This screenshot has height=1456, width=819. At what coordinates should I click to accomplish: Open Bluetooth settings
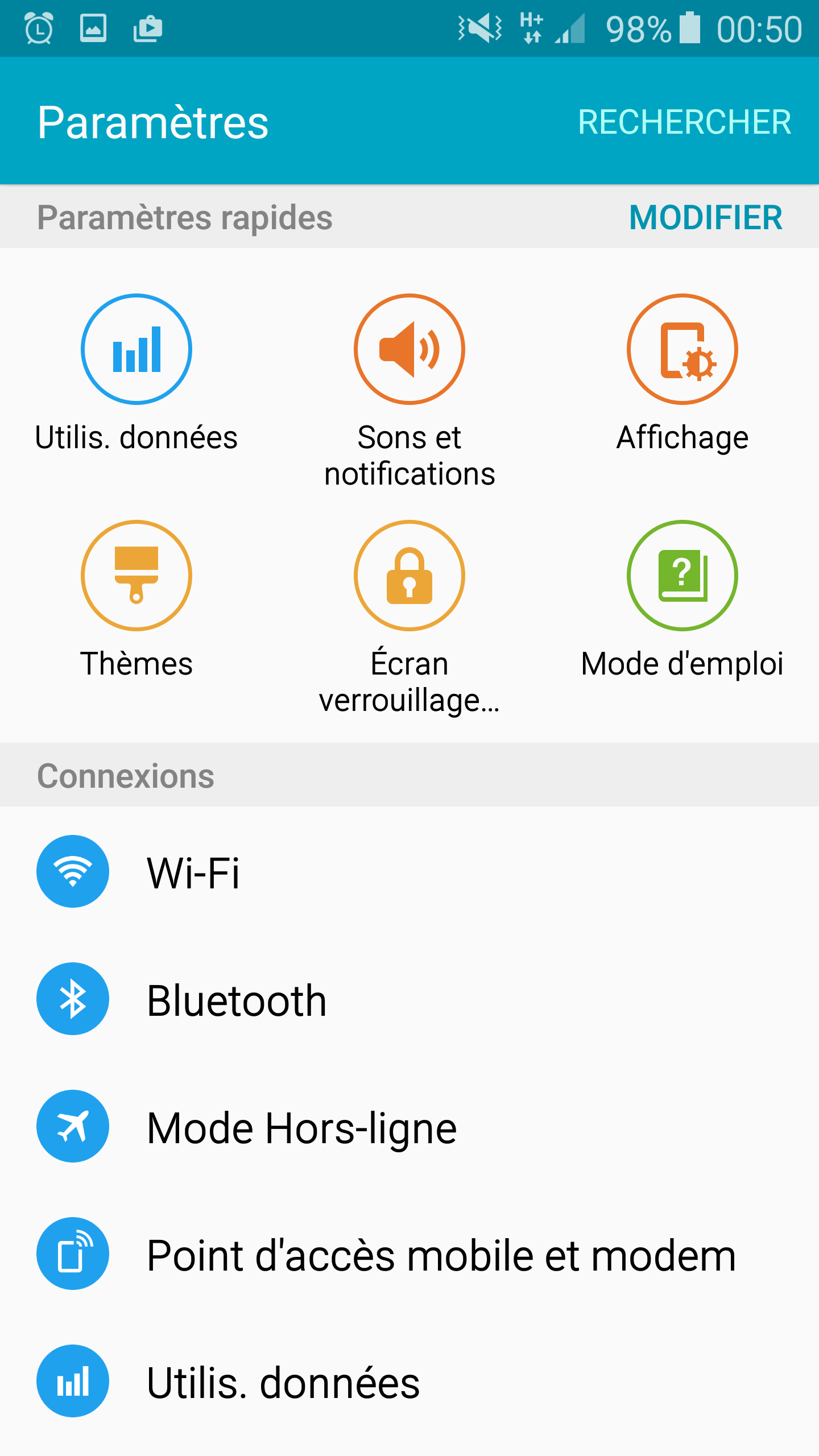point(409,999)
